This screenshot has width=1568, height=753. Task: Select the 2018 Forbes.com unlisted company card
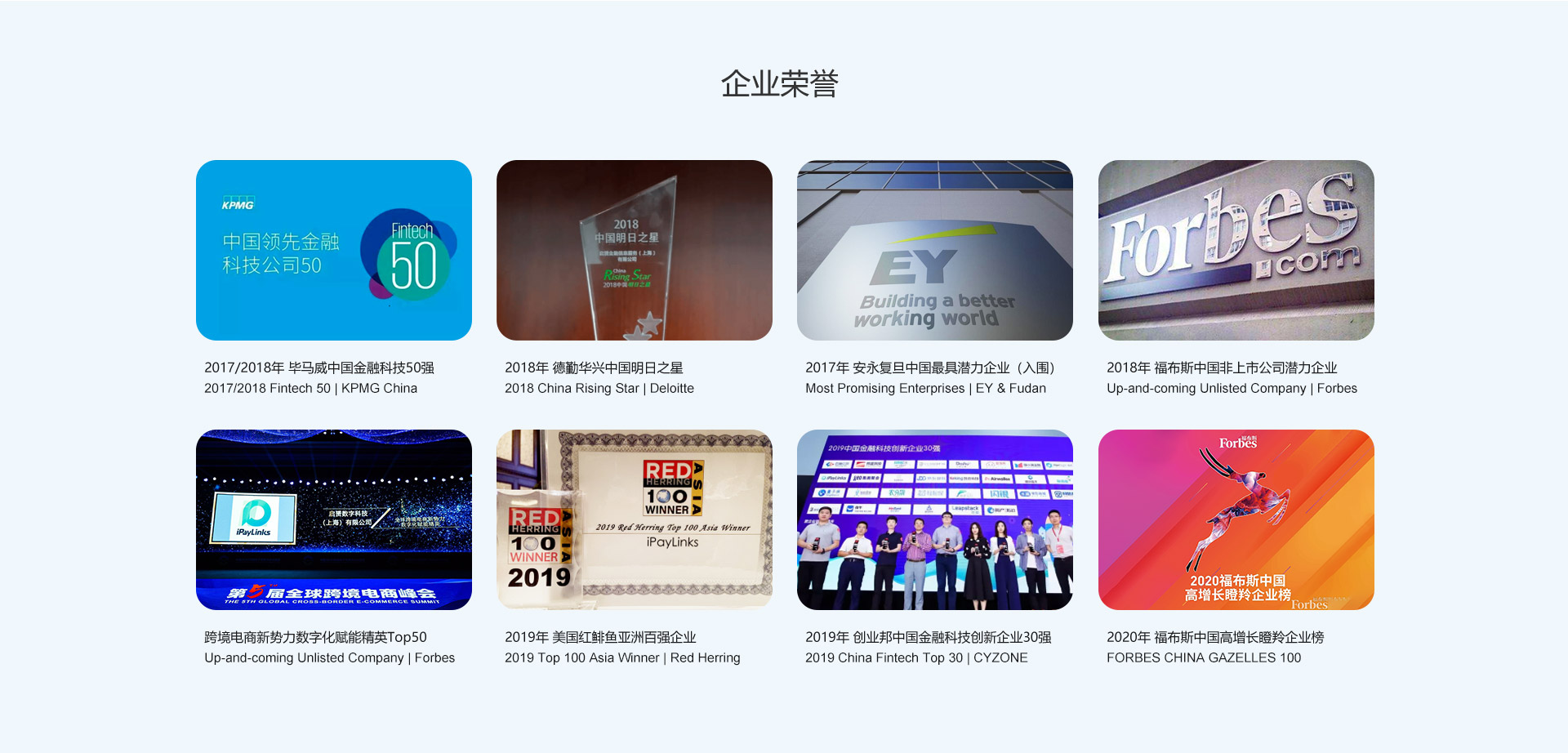tap(1236, 250)
